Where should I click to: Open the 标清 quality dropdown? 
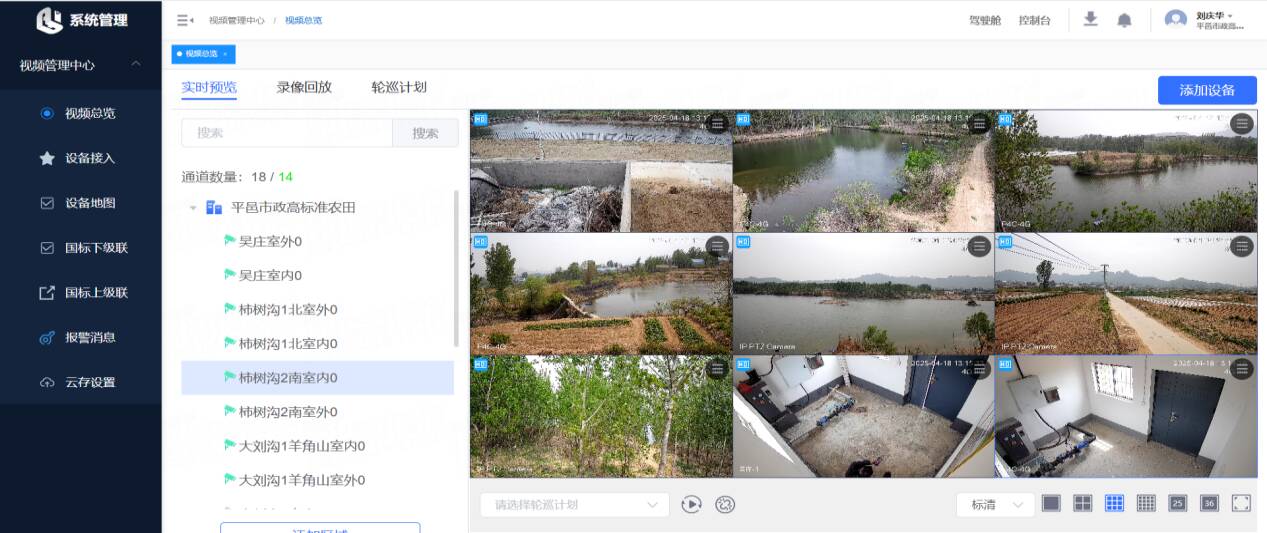point(995,505)
